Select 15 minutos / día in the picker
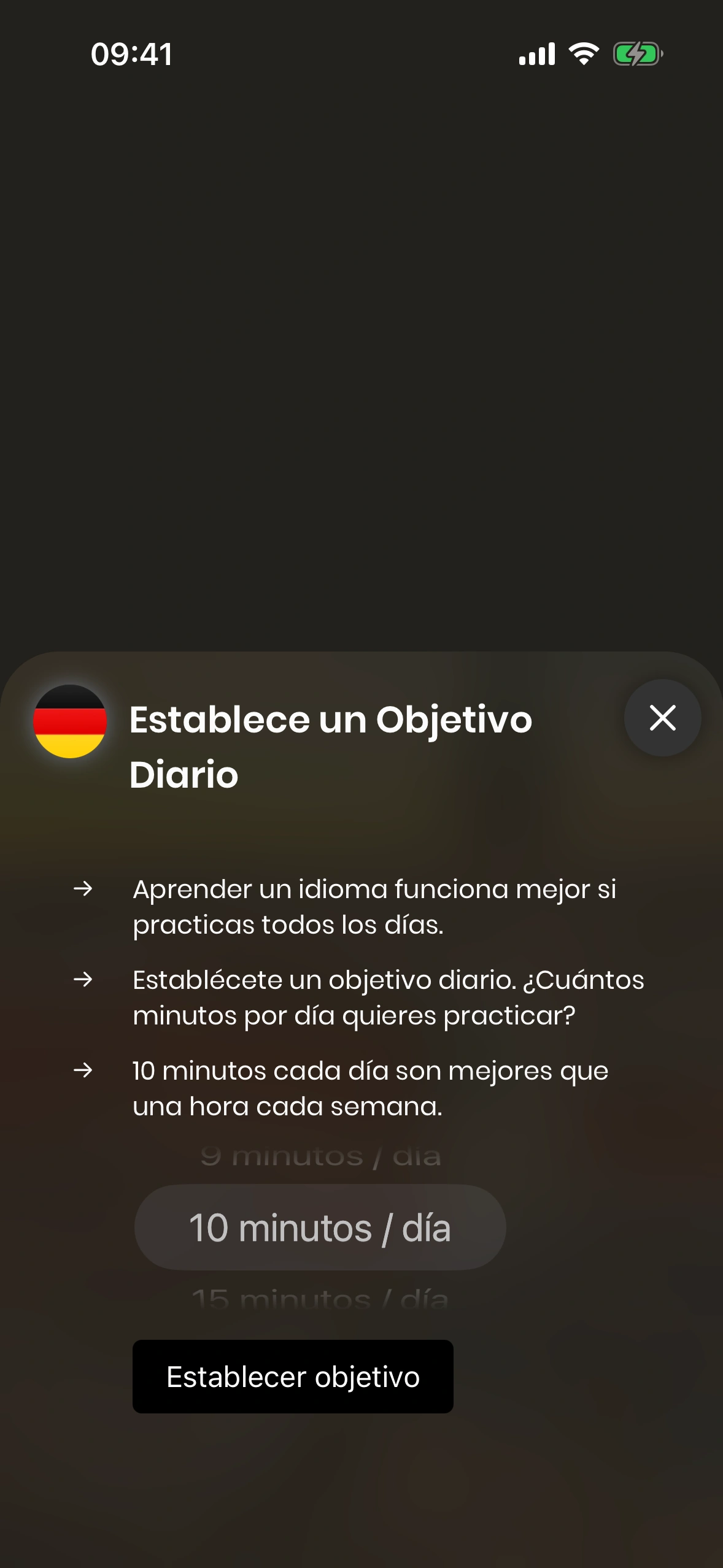Image resolution: width=723 pixels, height=1568 pixels. coord(320,1298)
